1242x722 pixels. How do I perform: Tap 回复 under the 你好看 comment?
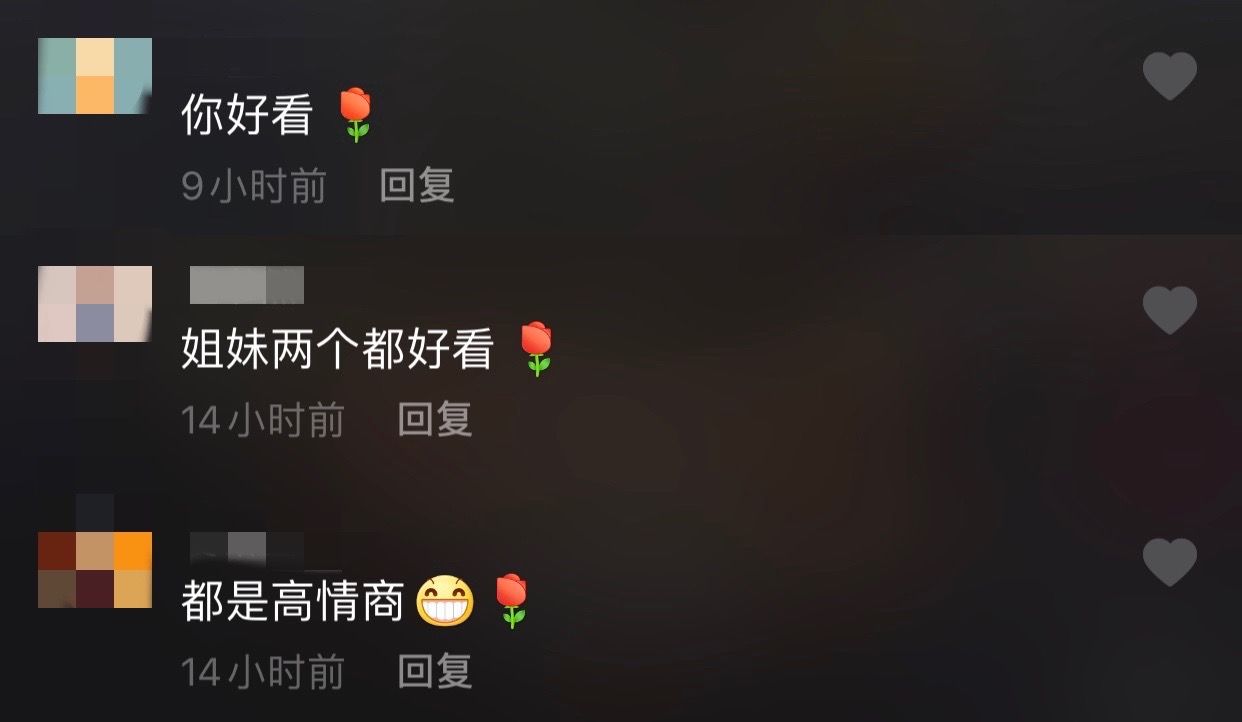(417, 186)
